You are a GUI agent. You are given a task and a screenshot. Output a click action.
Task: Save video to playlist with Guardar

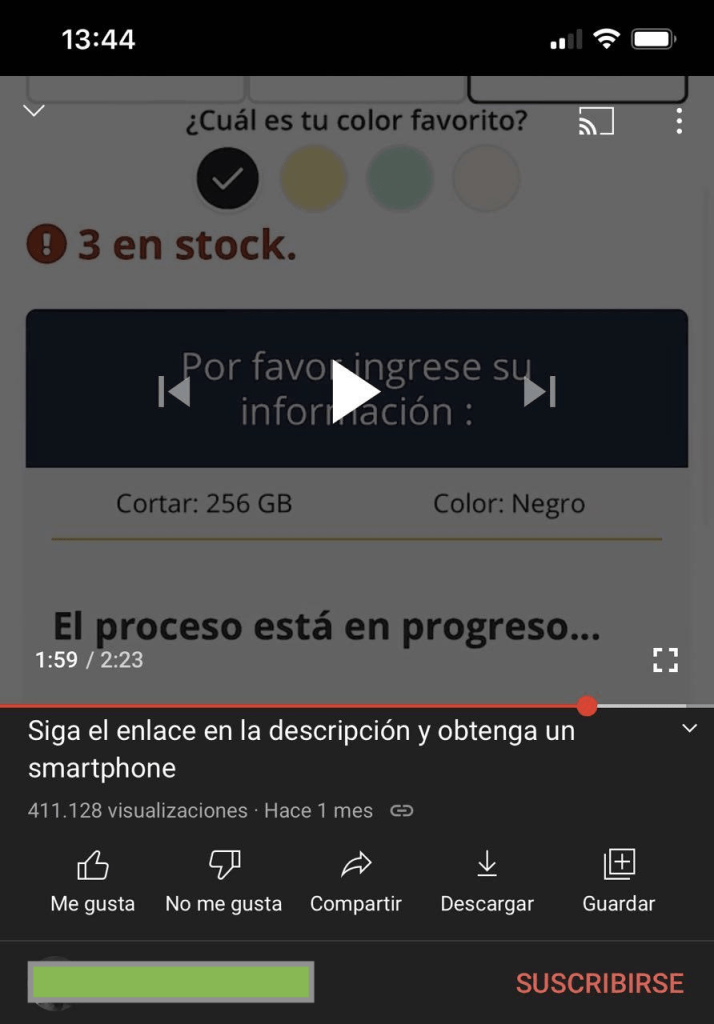coord(619,880)
